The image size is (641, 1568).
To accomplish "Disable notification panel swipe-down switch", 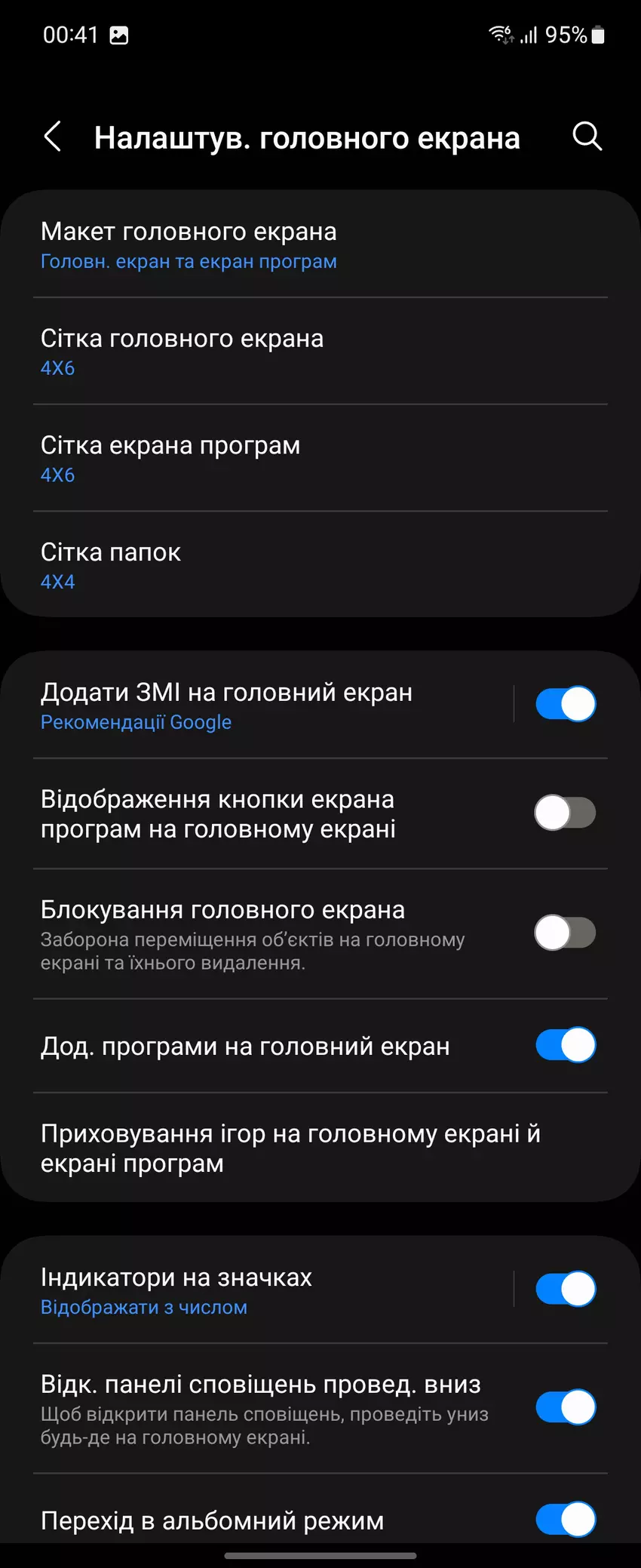I will 565,1407.
